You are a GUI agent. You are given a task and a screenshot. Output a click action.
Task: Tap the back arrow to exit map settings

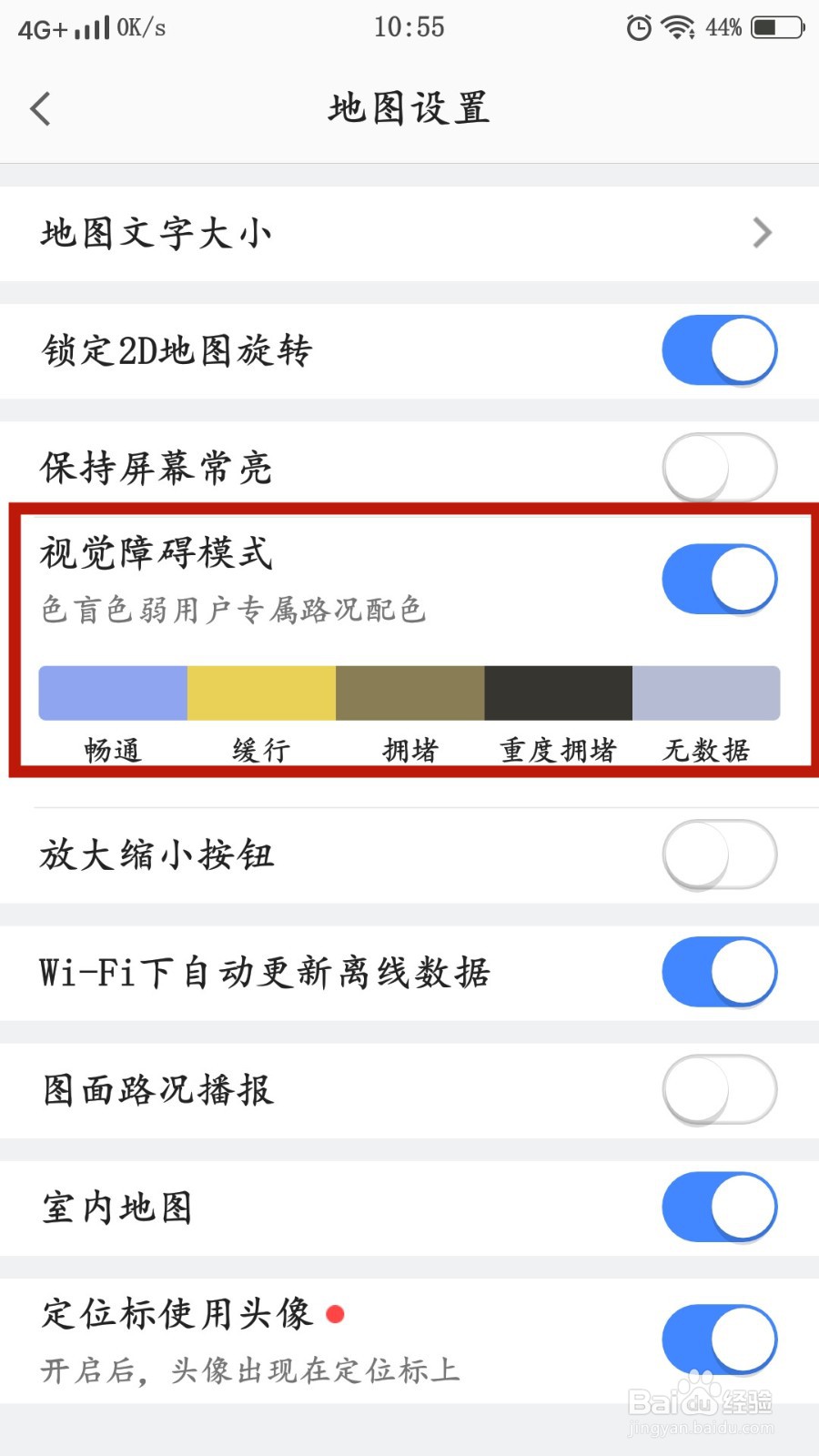point(40,107)
